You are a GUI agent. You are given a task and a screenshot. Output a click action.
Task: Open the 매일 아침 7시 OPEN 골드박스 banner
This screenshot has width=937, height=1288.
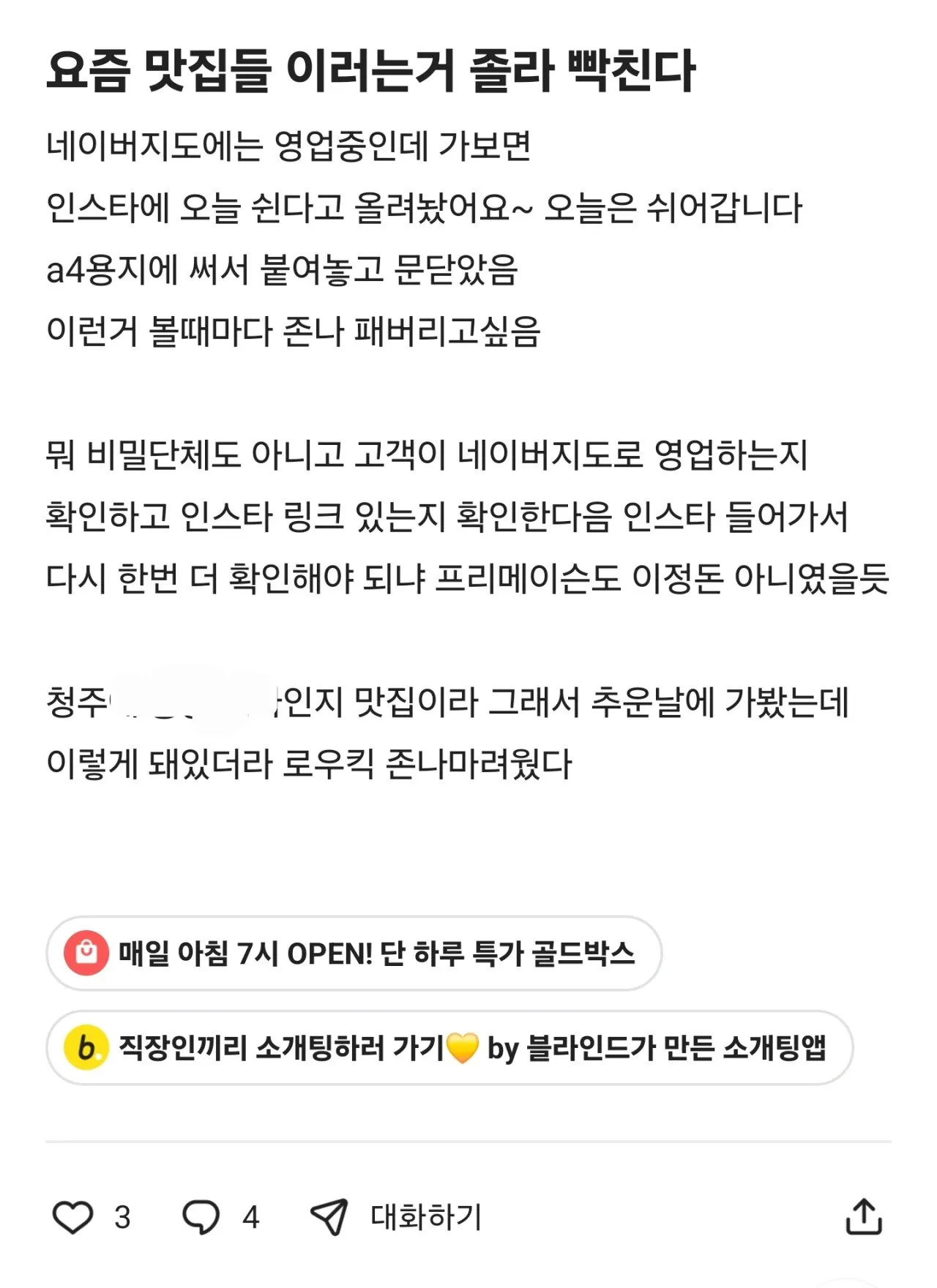(x=354, y=954)
